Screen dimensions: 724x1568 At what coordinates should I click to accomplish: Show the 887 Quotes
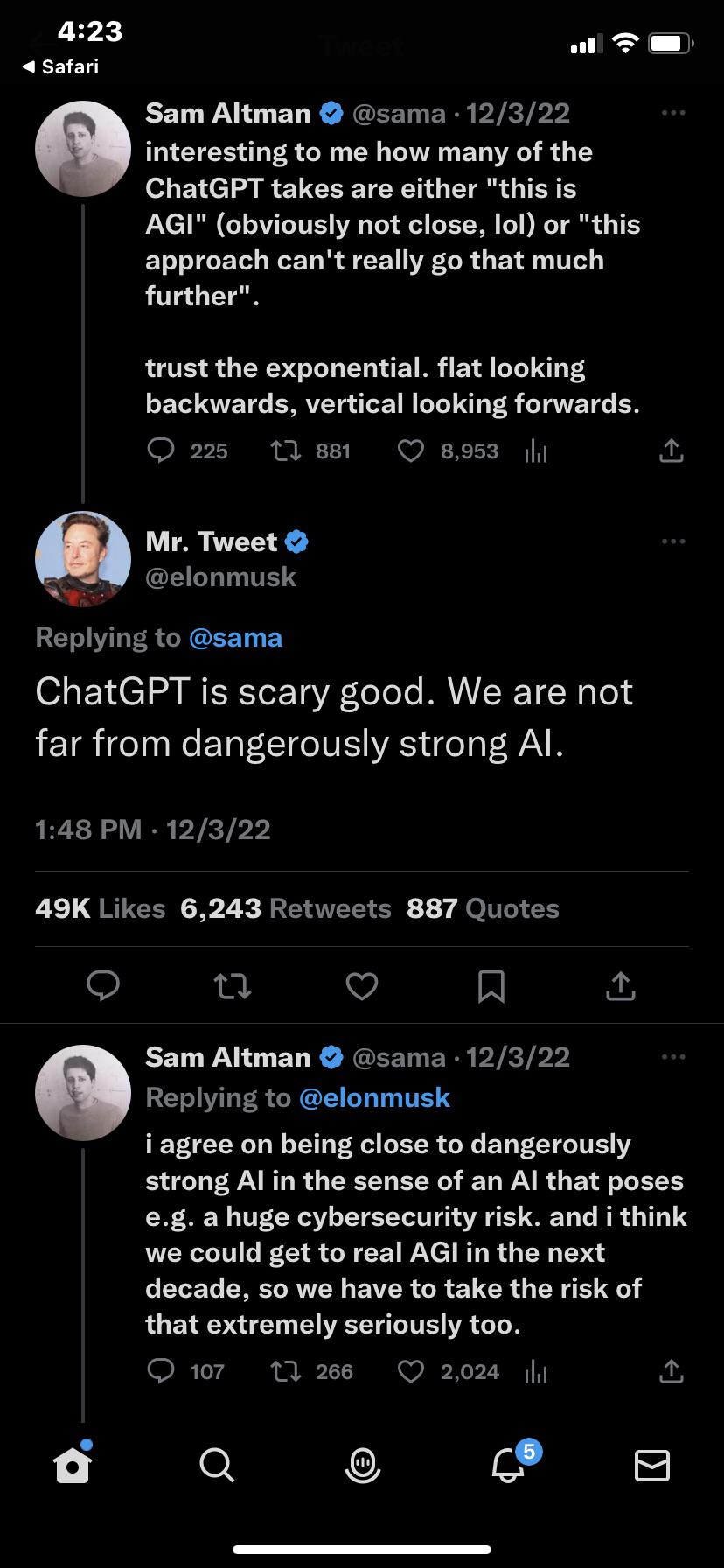pyautogui.click(x=483, y=908)
